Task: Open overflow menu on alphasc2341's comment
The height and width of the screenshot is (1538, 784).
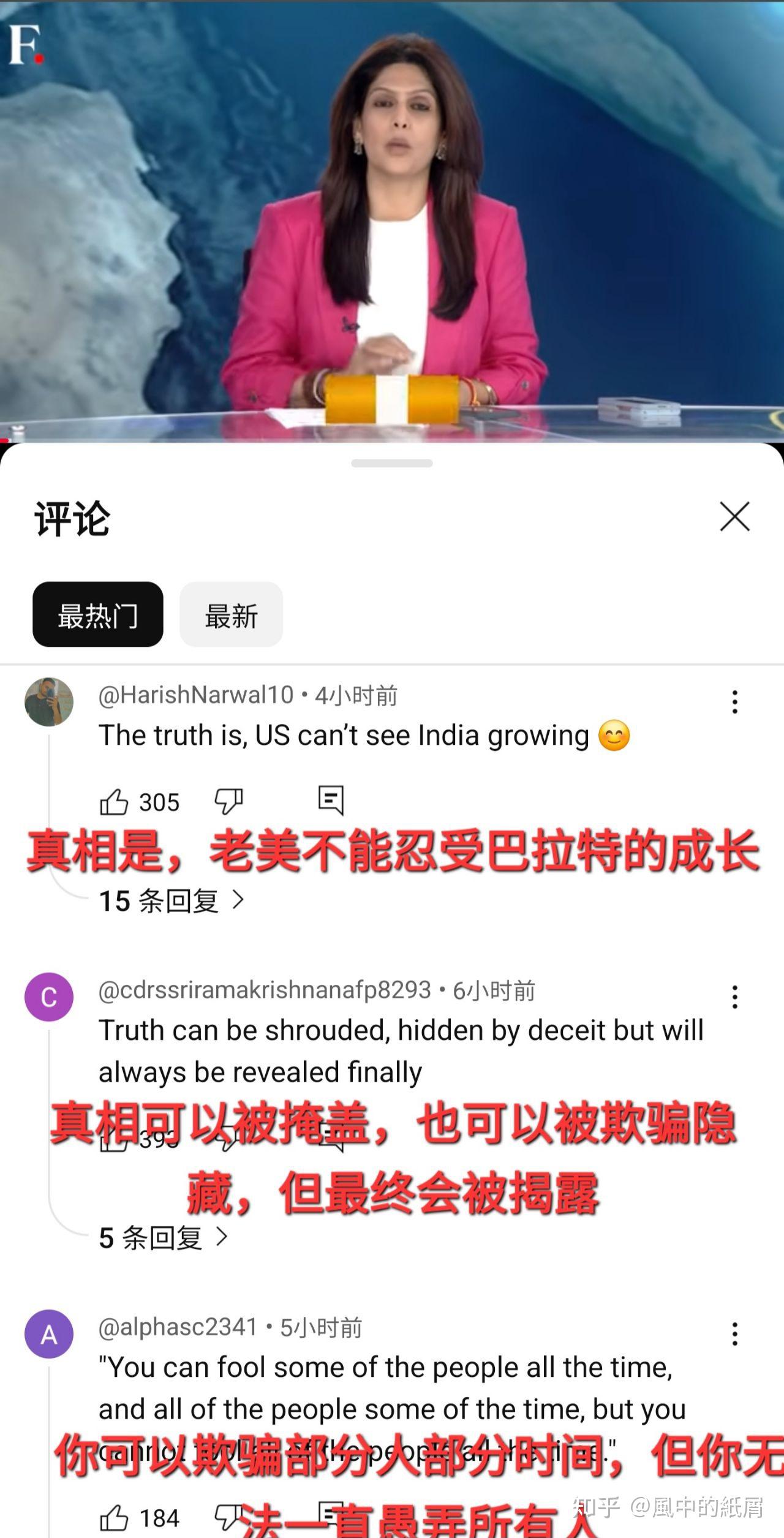Action: [x=734, y=1334]
